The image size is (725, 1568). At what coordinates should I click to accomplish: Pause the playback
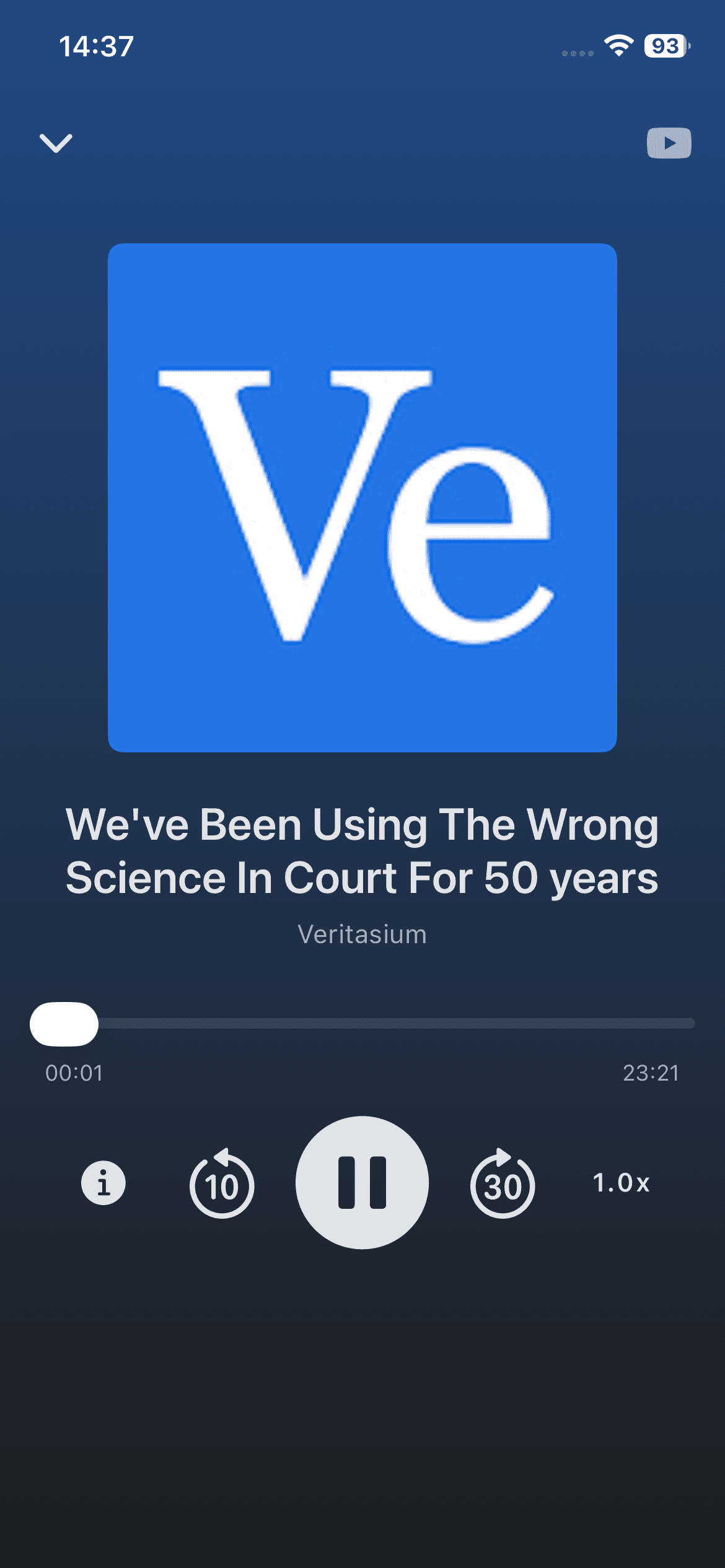pyautogui.click(x=362, y=1183)
